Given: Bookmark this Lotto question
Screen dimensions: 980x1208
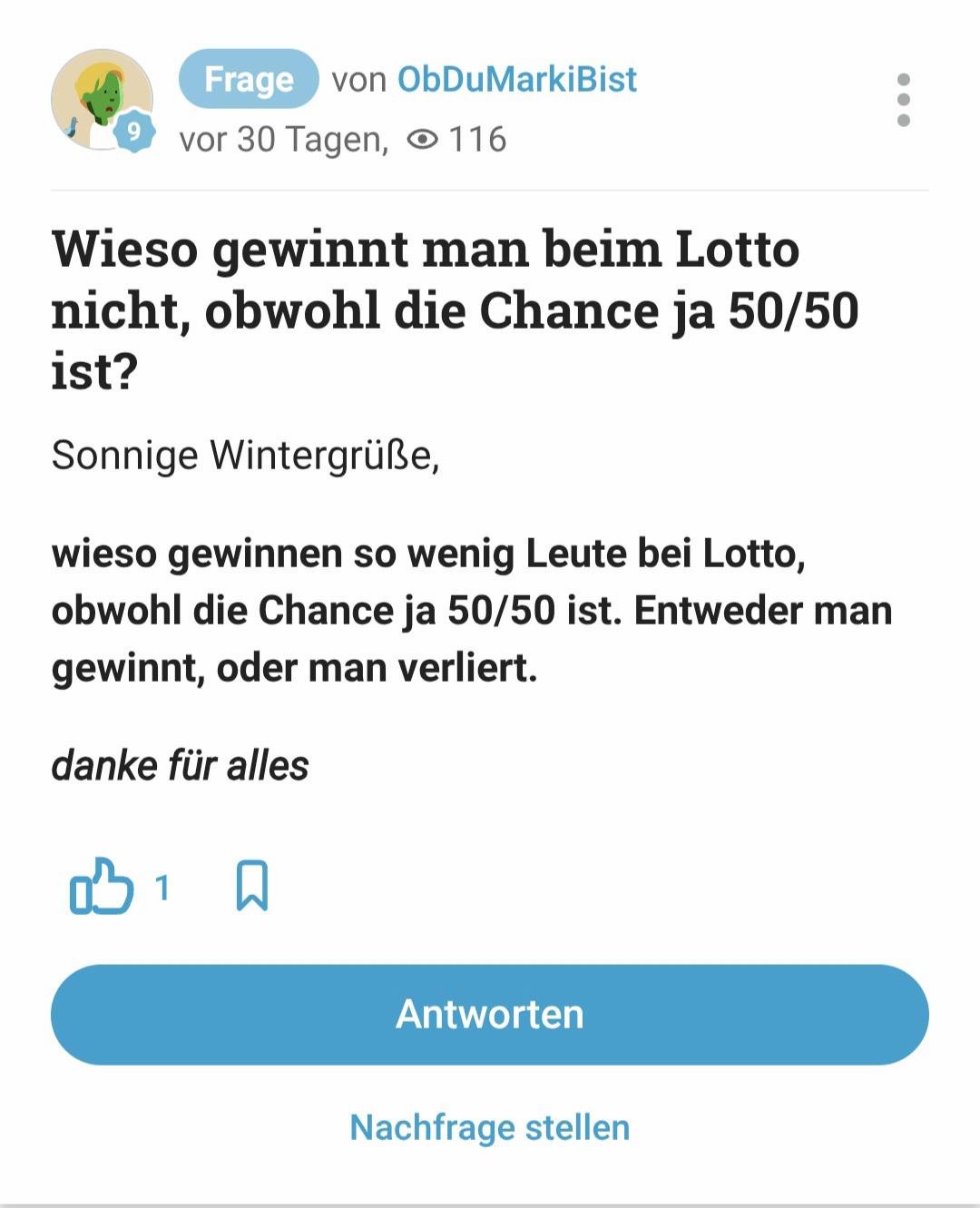Looking at the screenshot, I should point(251,886).
